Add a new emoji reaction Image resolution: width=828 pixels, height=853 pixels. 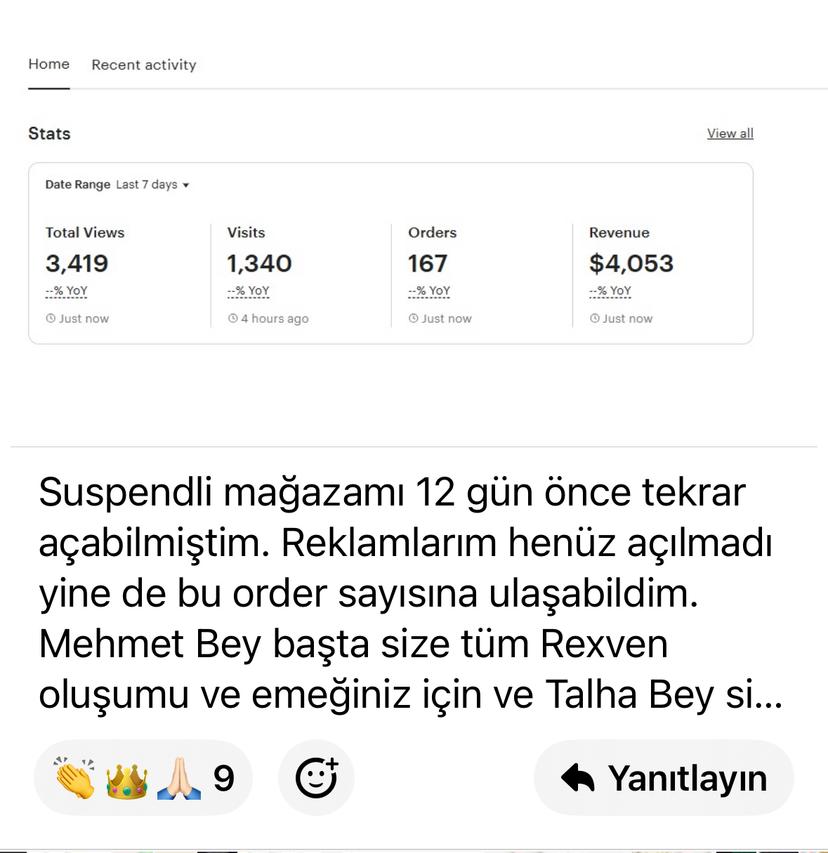pos(316,777)
